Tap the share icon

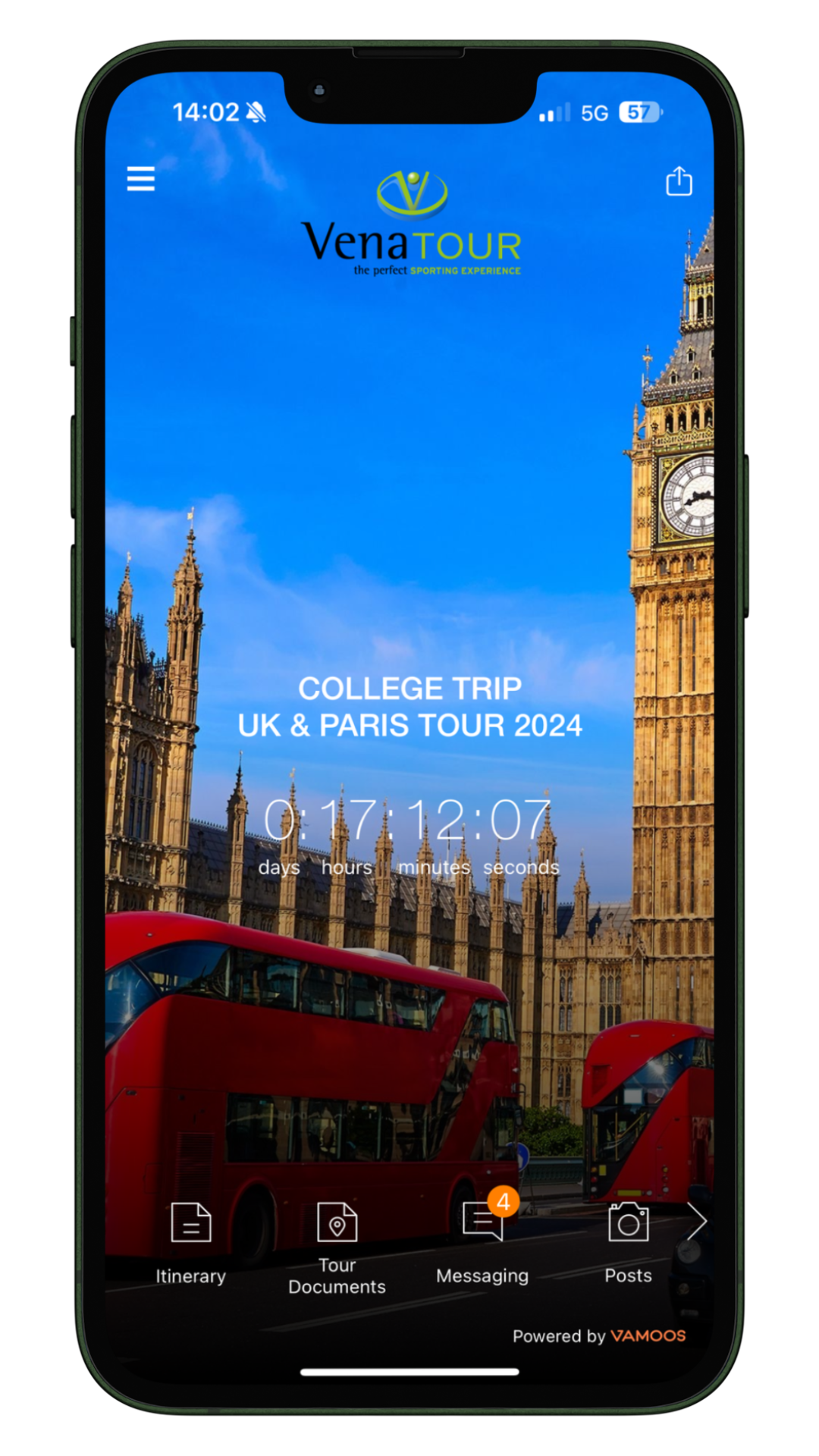[x=679, y=181]
